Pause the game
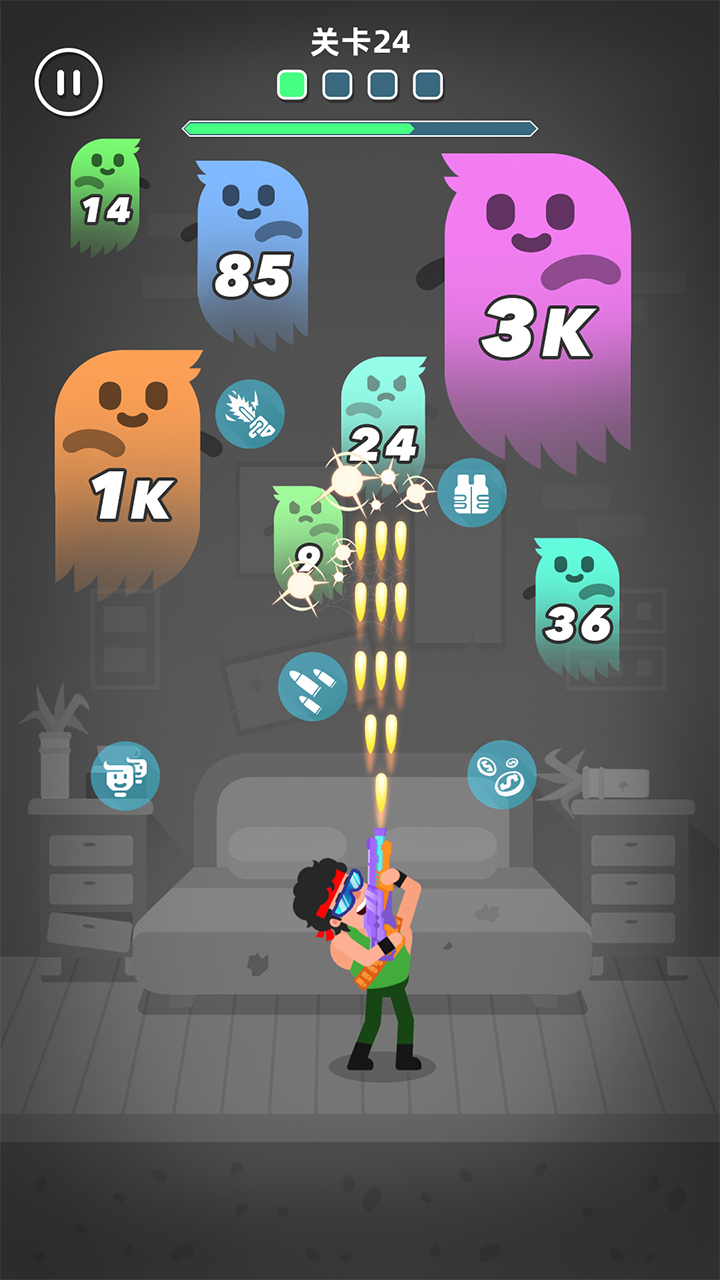The width and height of the screenshot is (720, 1280). pos(69,82)
